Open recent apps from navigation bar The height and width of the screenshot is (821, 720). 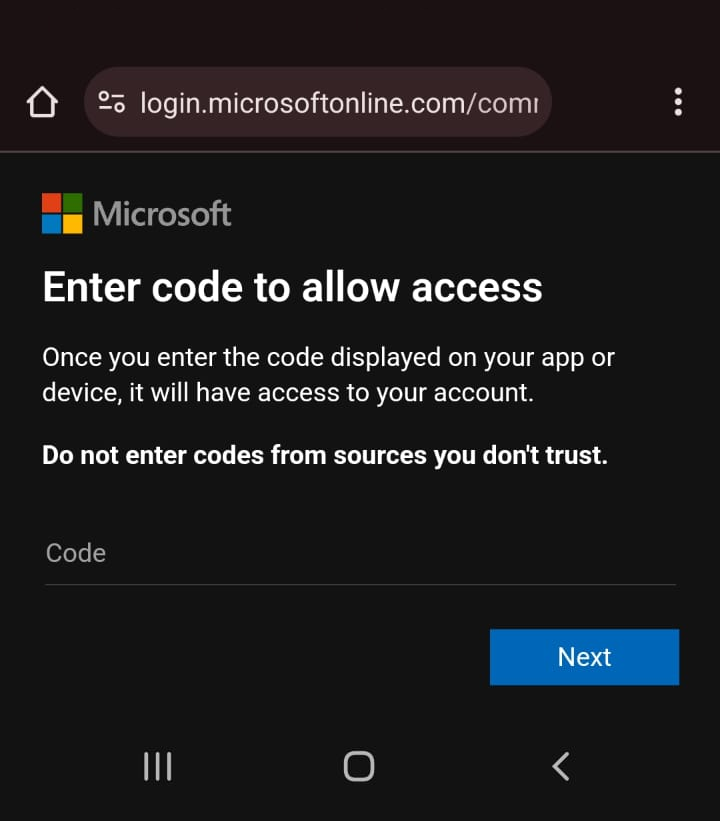(x=158, y=767)
